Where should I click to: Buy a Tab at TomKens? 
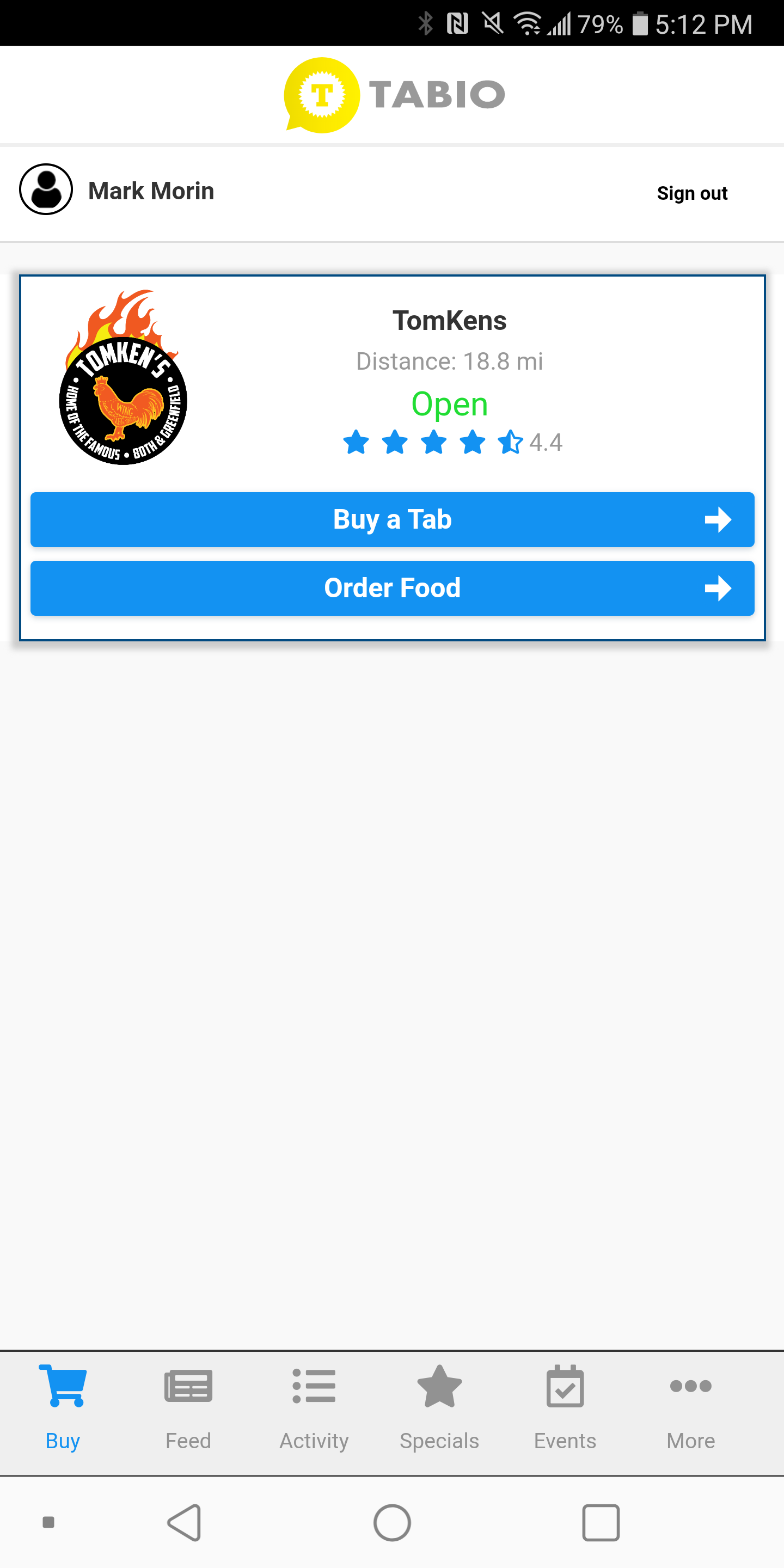pos(392,520)
